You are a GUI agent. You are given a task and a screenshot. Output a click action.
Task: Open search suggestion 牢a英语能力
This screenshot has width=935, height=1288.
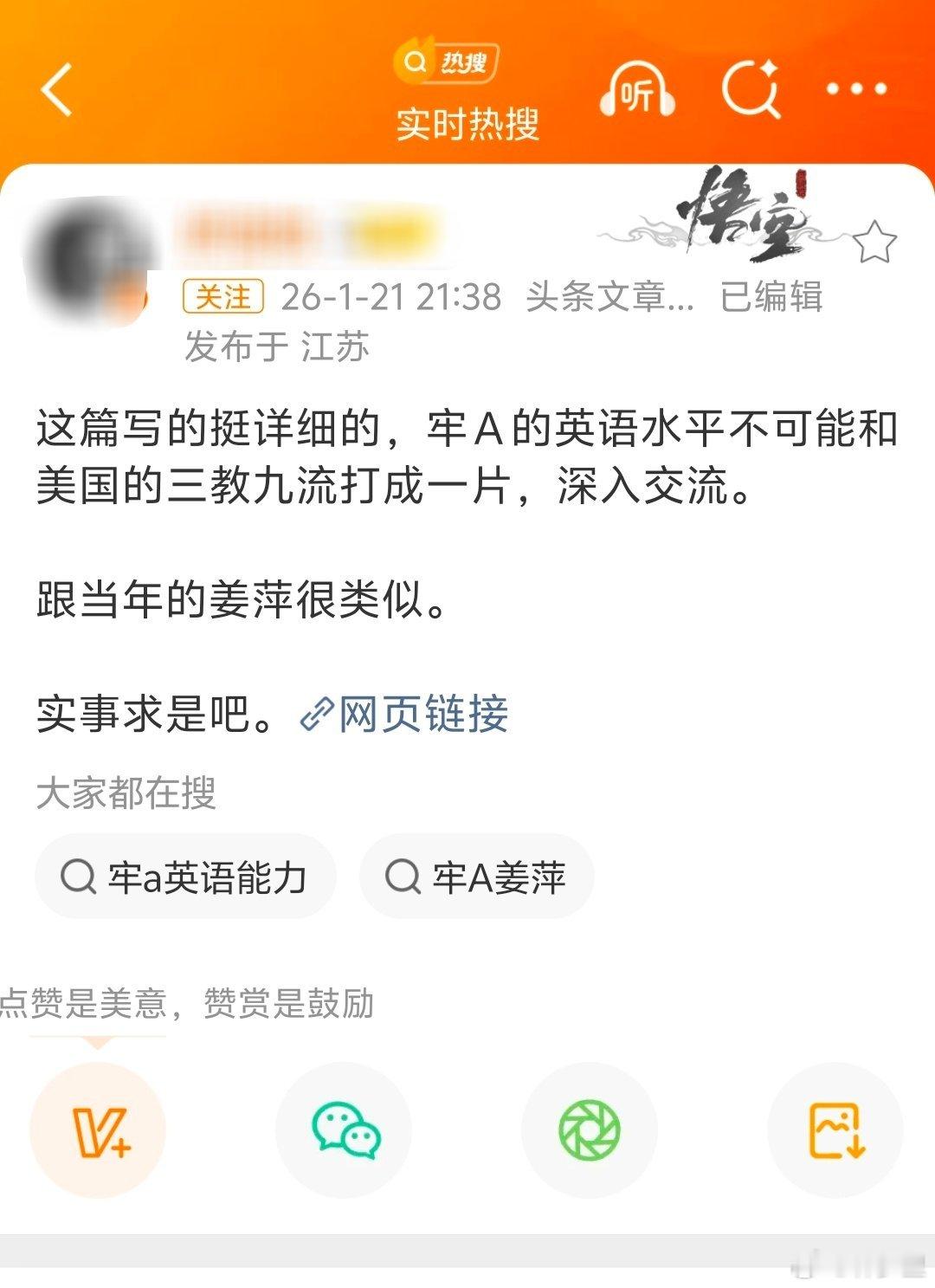point(184,877)
